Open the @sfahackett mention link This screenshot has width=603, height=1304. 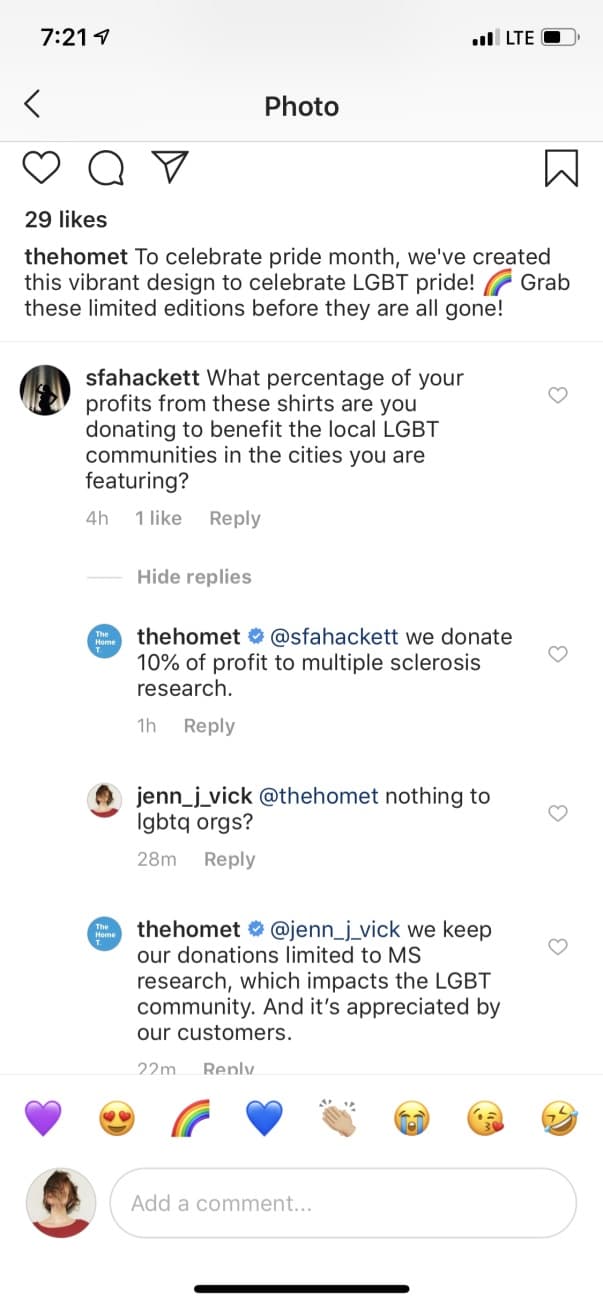(335, 637)
